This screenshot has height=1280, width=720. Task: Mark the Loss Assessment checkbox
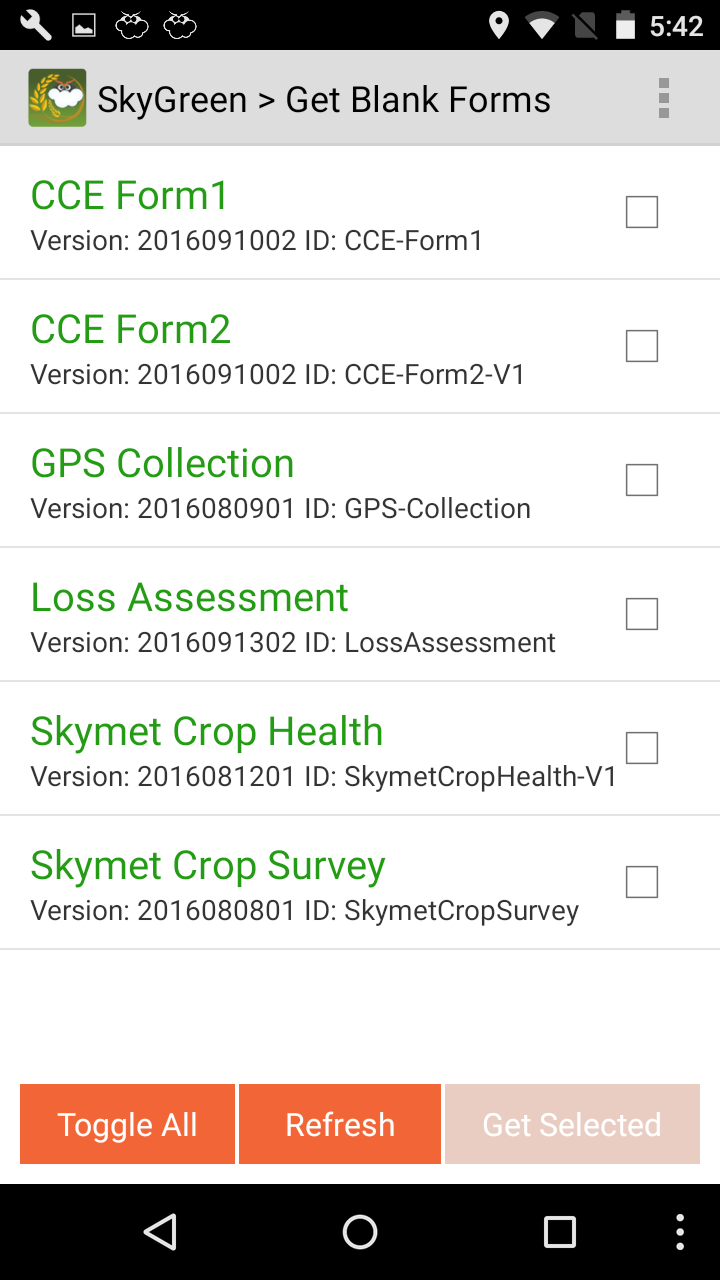(641, 614)
